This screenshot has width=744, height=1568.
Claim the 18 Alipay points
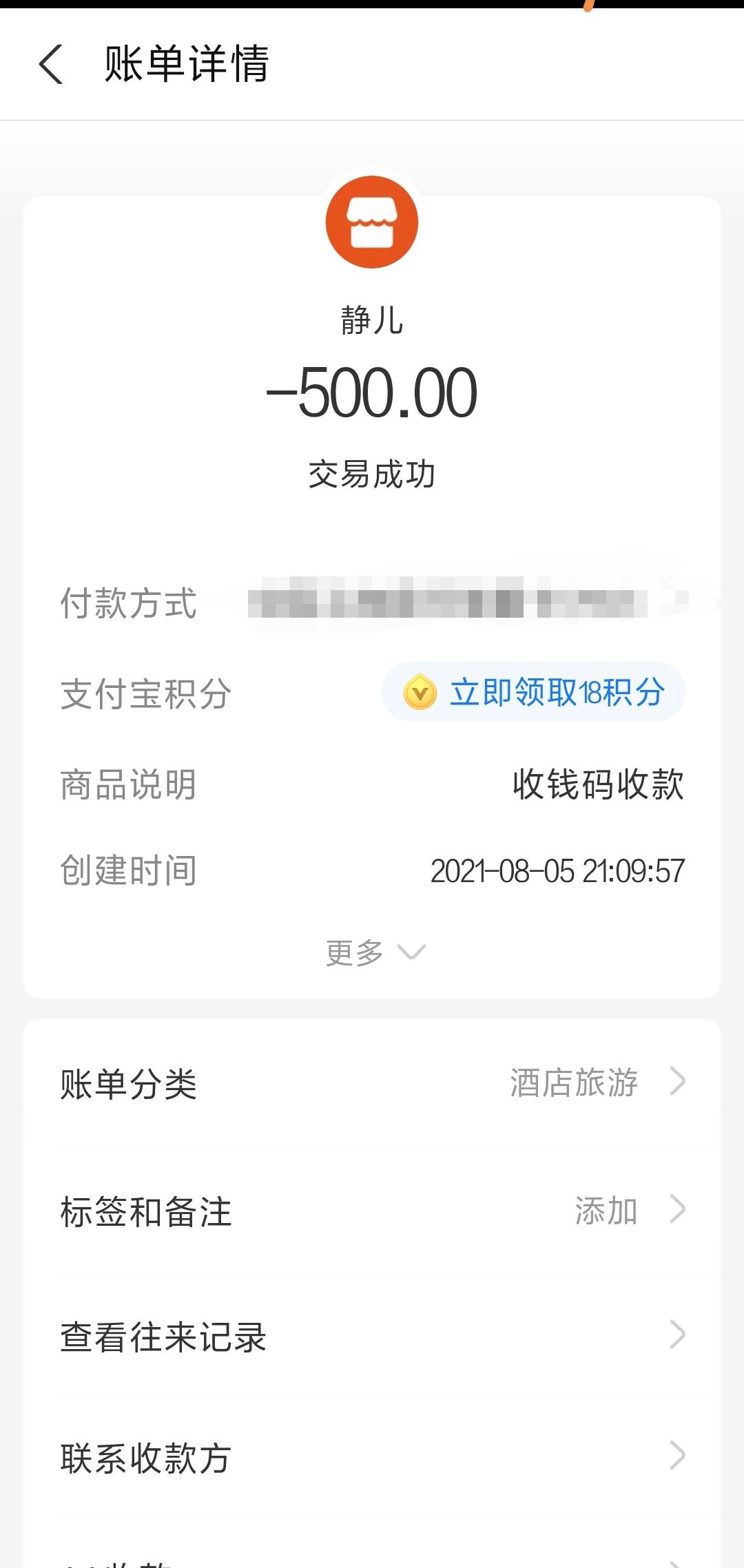[x=534, y=692]
